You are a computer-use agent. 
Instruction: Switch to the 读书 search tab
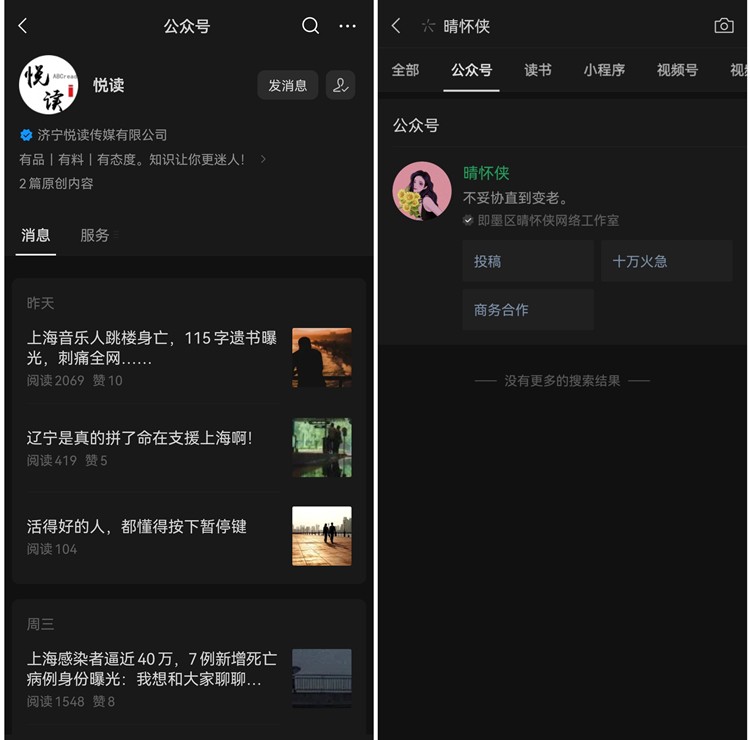pyautogui.click(x=538, y=70)
